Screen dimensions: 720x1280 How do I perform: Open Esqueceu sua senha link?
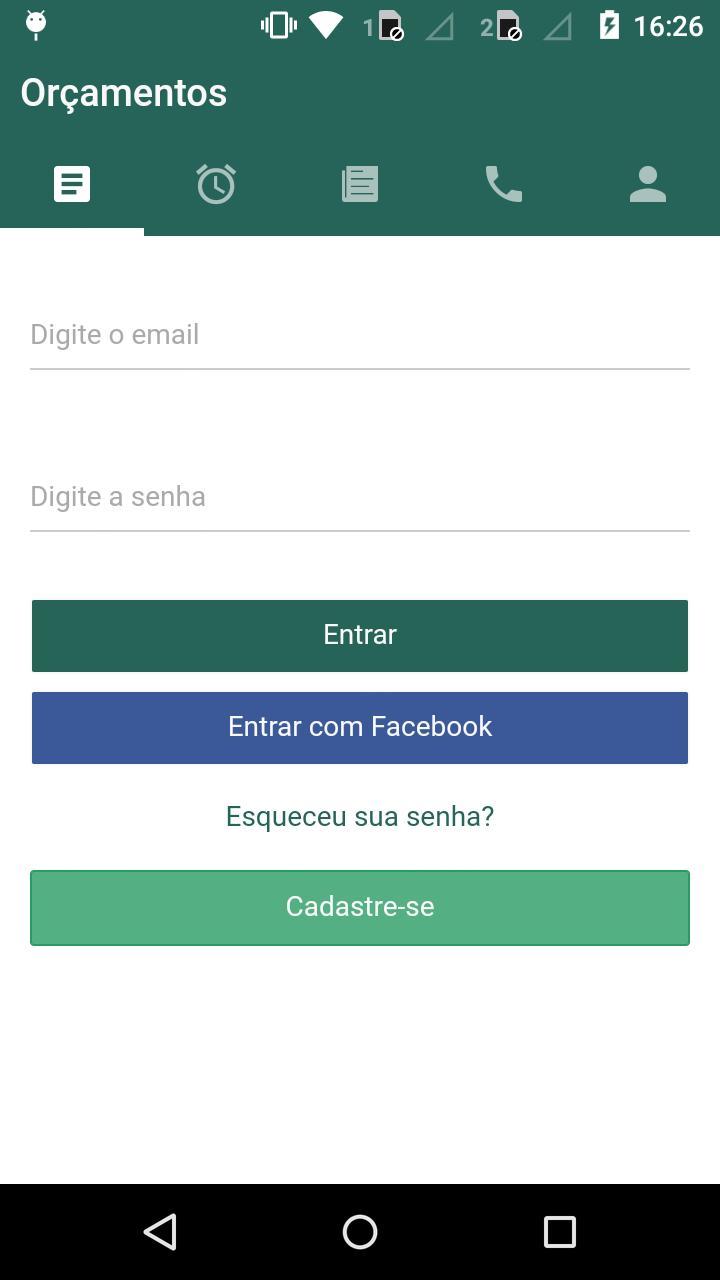[x=359, y=816]
